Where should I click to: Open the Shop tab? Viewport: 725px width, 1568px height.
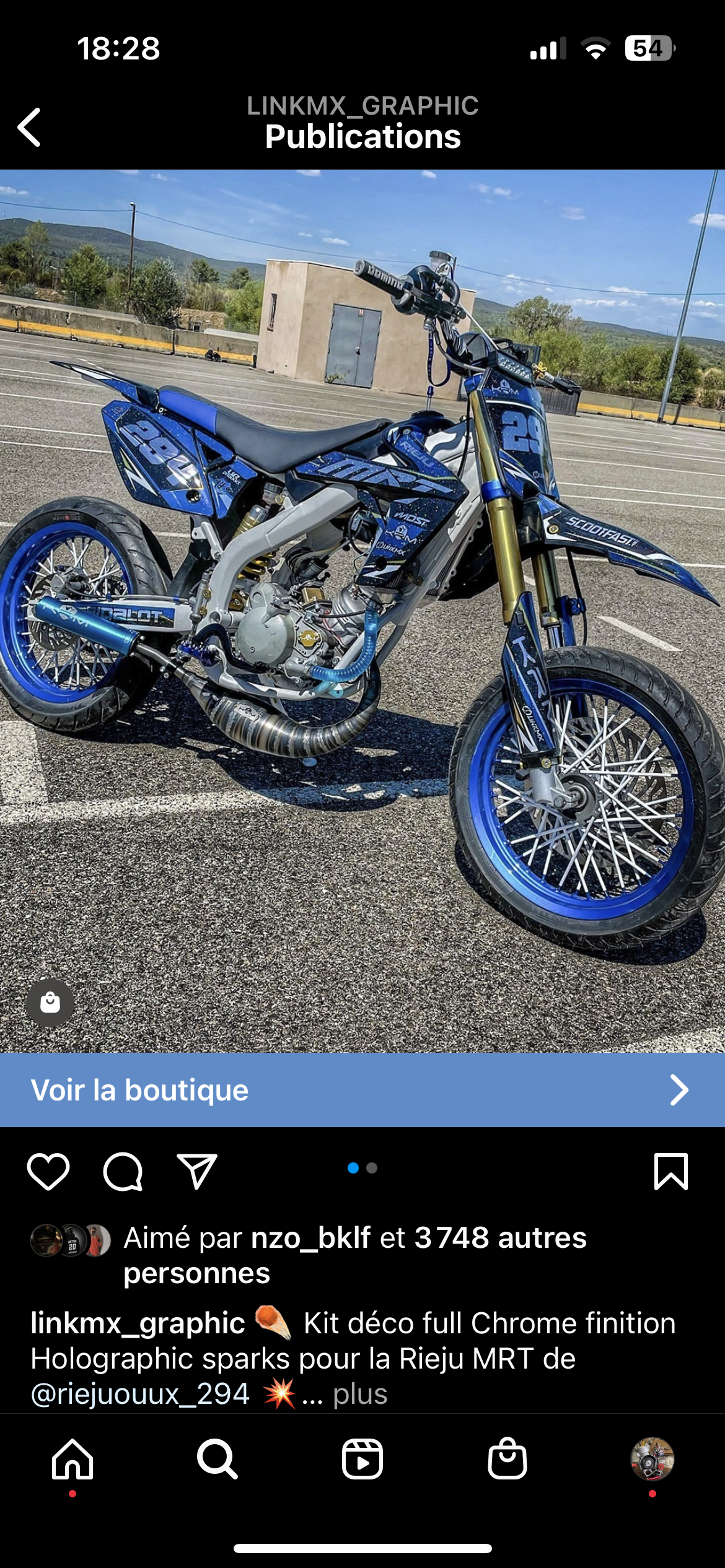click(507, 1459)
